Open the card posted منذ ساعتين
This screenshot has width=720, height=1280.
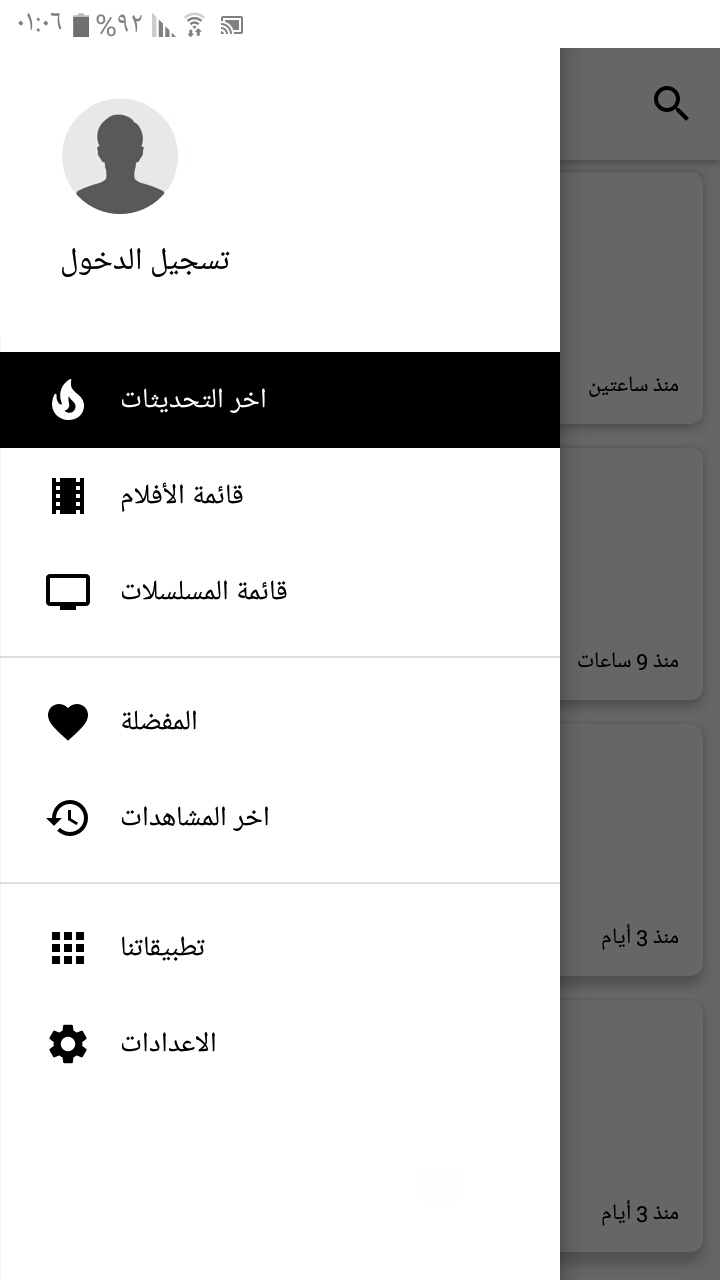point(632,298)
